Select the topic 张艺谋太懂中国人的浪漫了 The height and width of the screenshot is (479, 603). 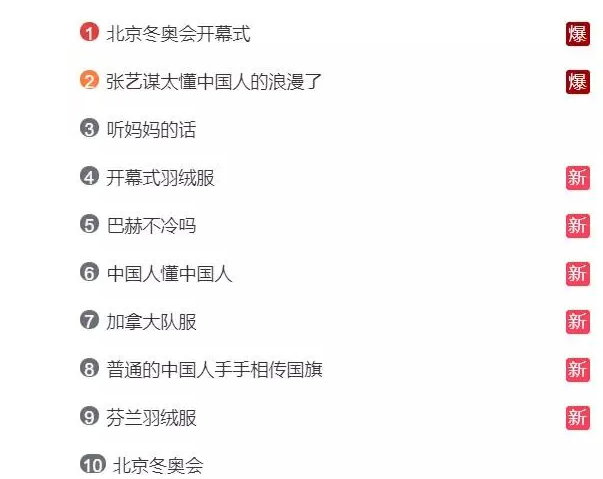(x=214, y=82)
